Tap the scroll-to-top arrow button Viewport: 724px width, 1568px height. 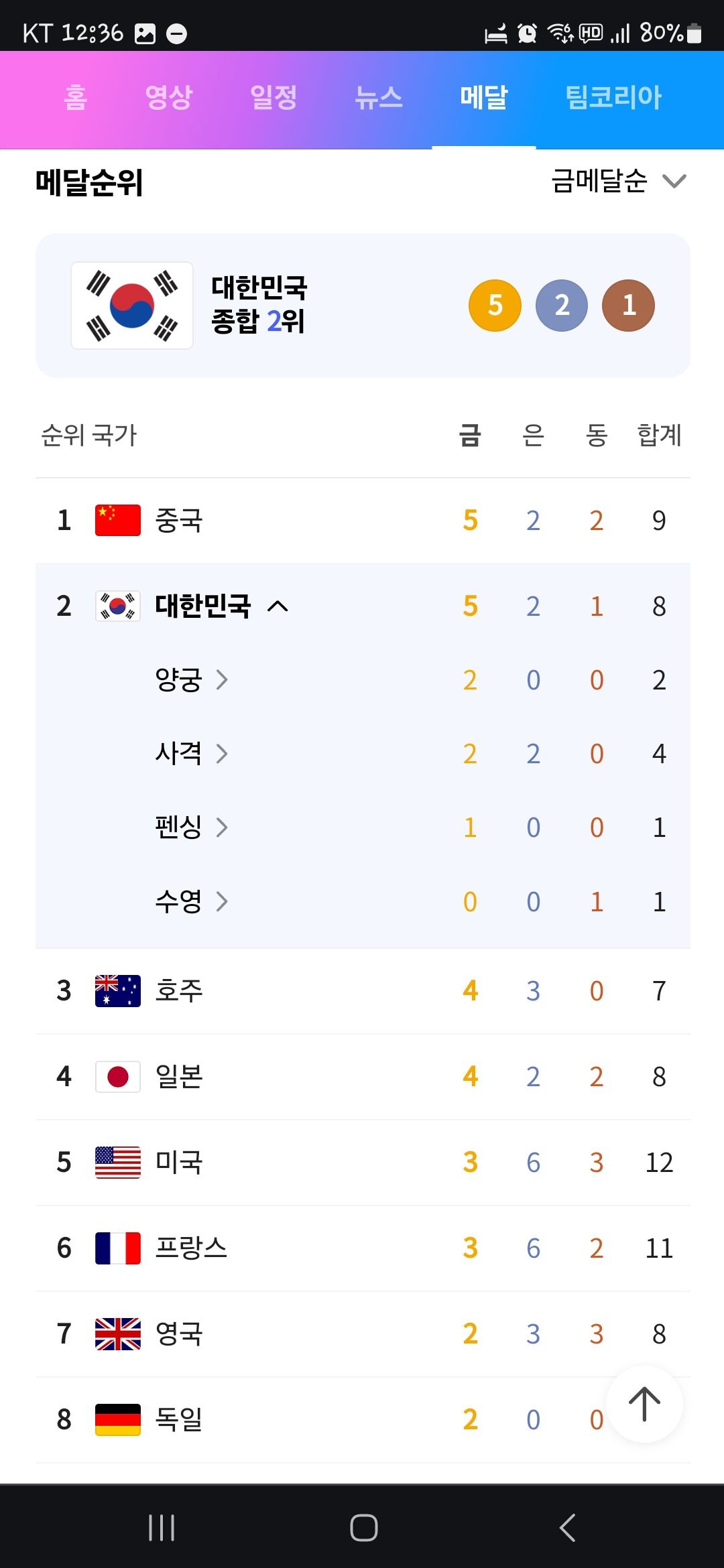click(x=644, y=1404)
